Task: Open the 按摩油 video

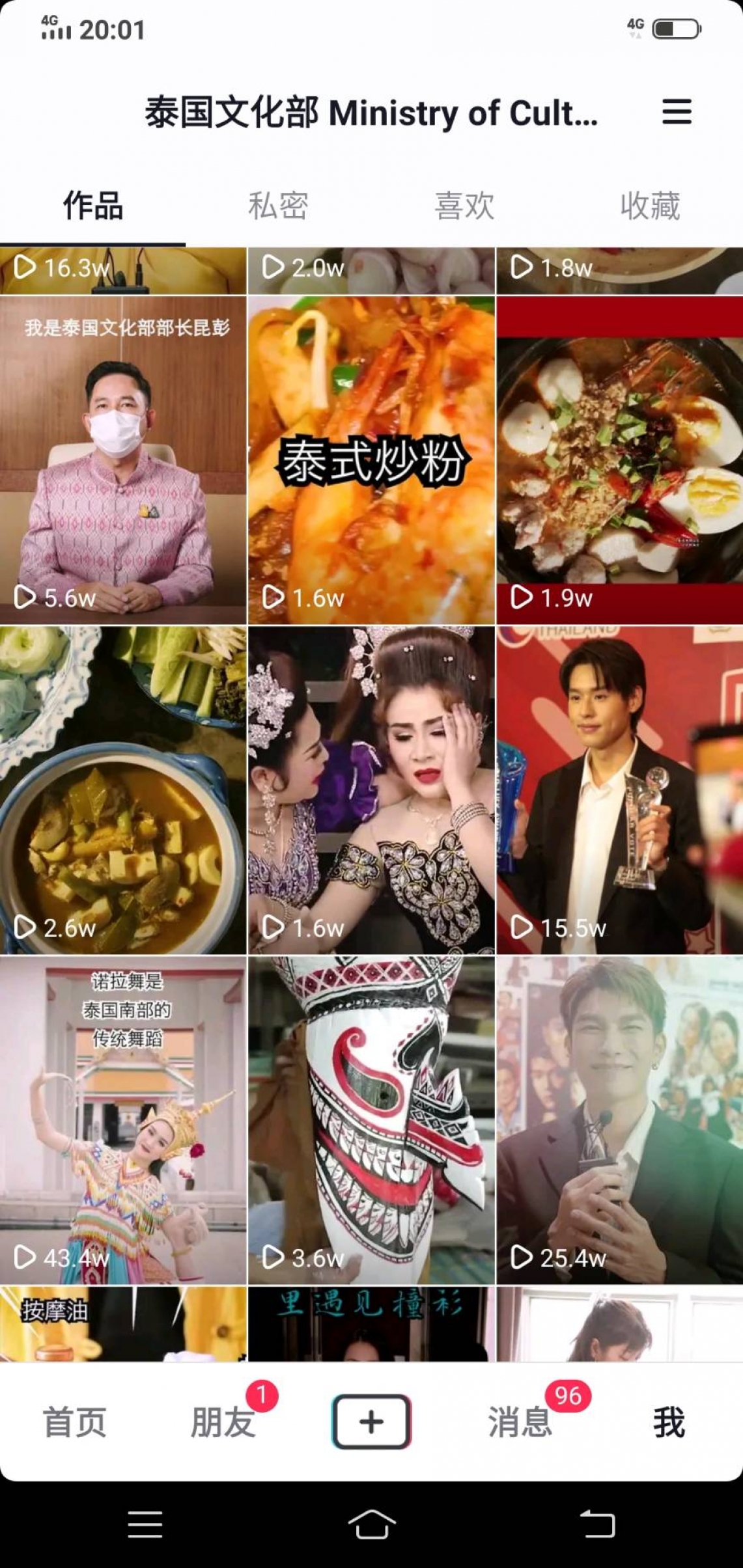Action: coord(123,1324)
